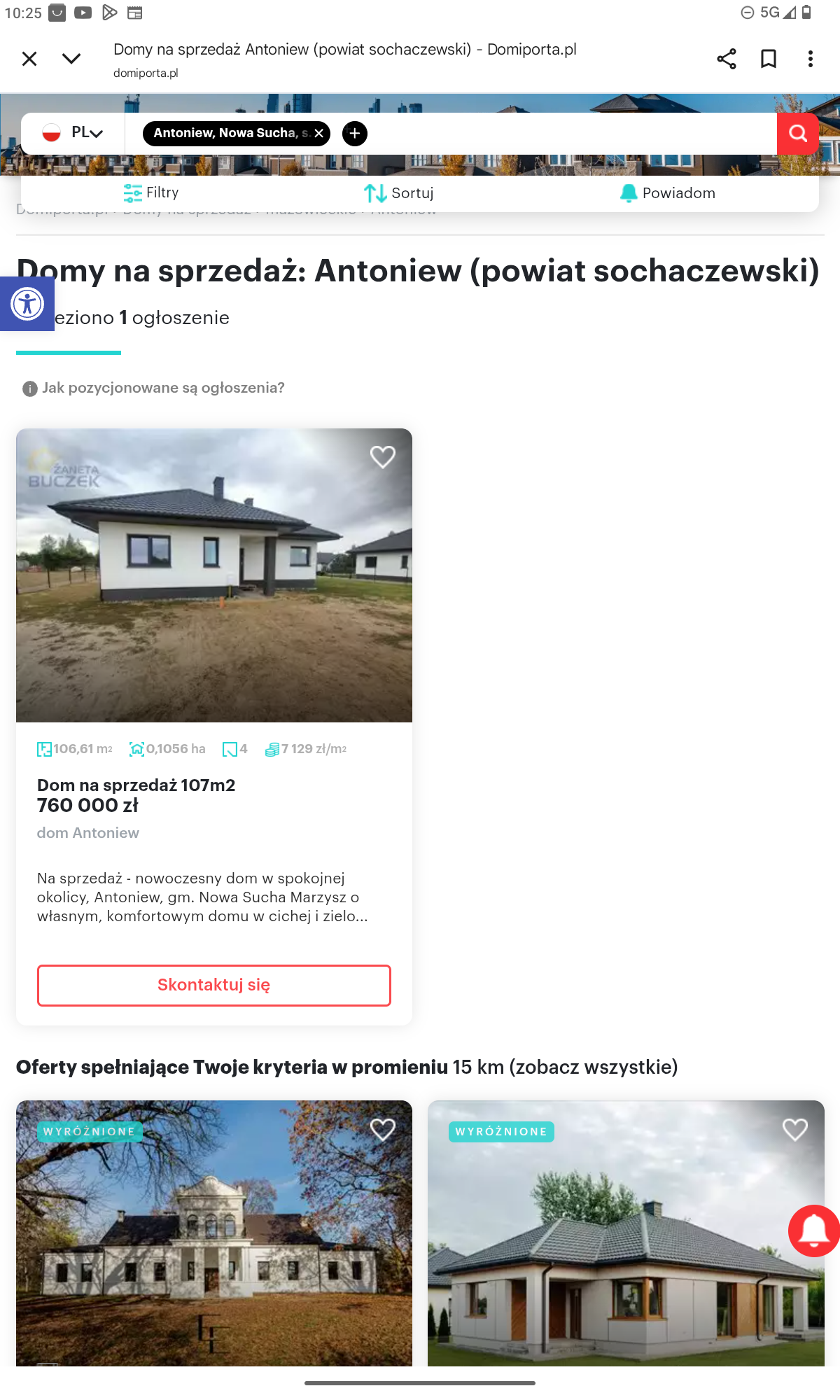
Task: Remove the Antoniew, Nowa Sucha location chip
Action: 319,133
